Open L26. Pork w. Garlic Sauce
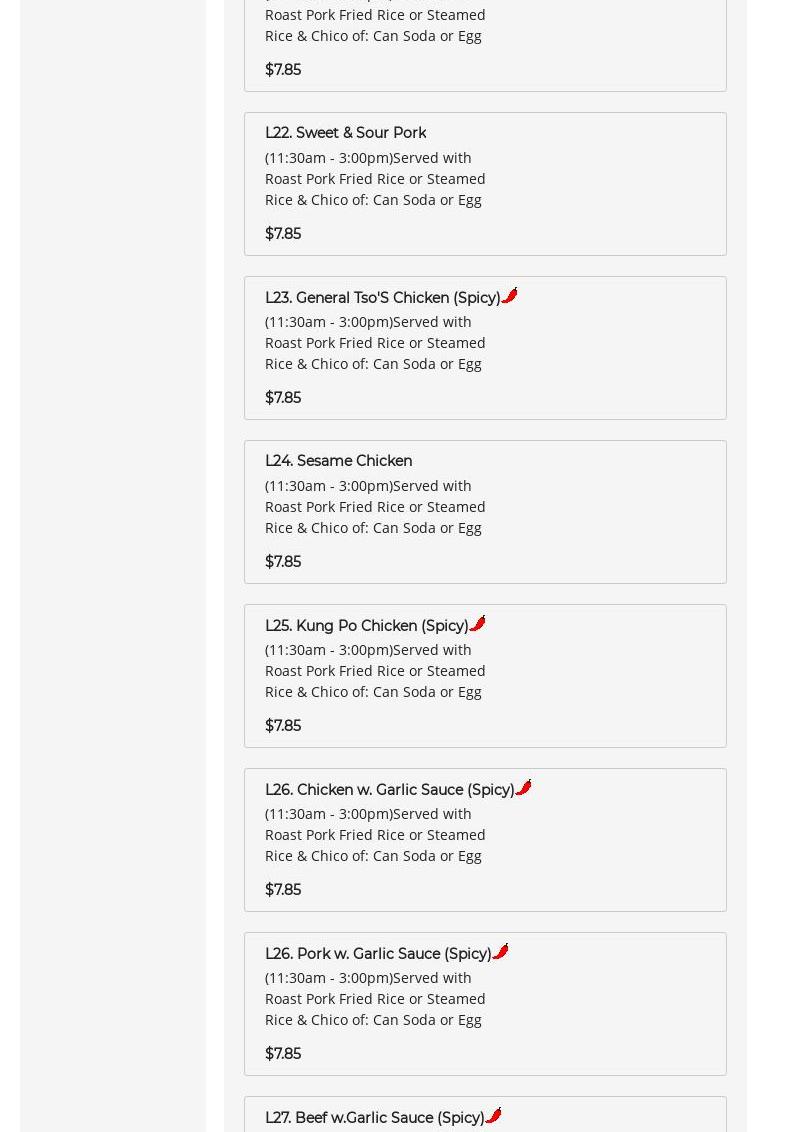Screen dimensions: 785x1132 (484, 1004)
